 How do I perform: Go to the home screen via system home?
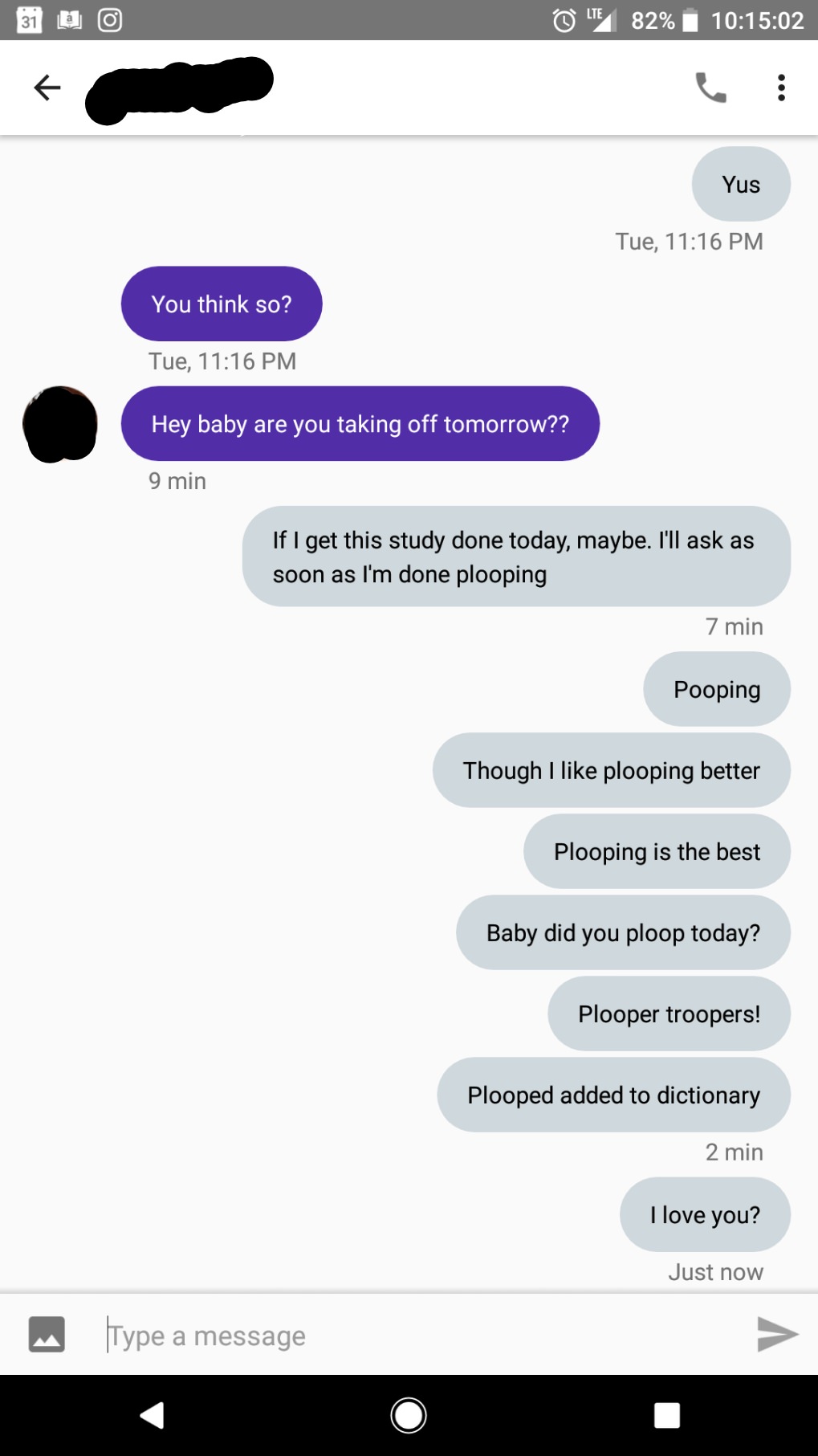[x=409, y=1415]
